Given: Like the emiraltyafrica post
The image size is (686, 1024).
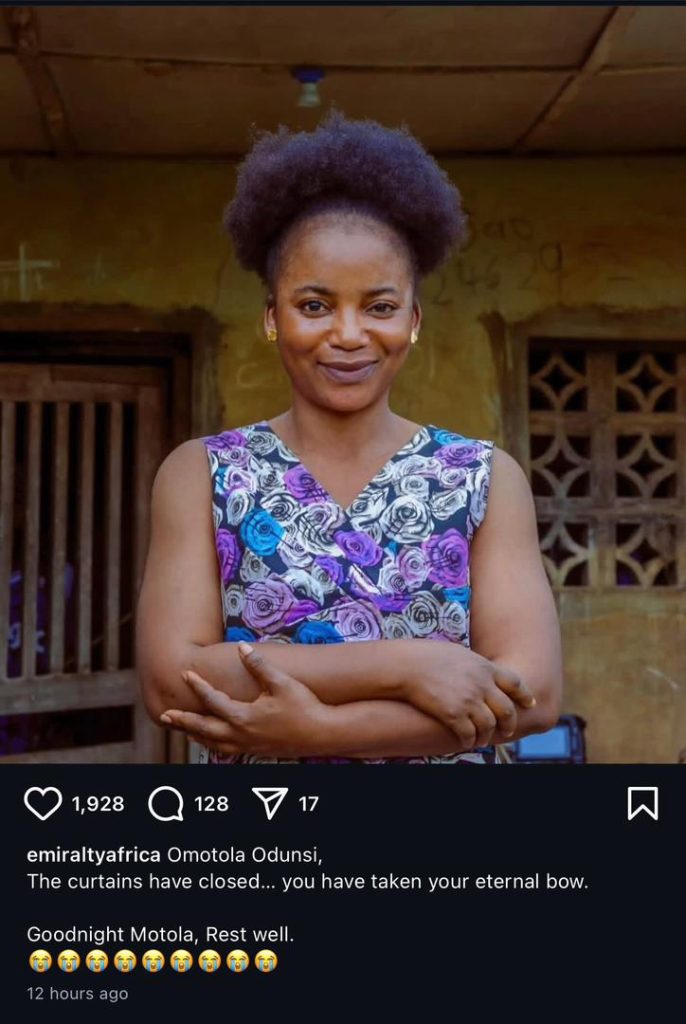Looking at the screenshot, I should click(42, 803).
